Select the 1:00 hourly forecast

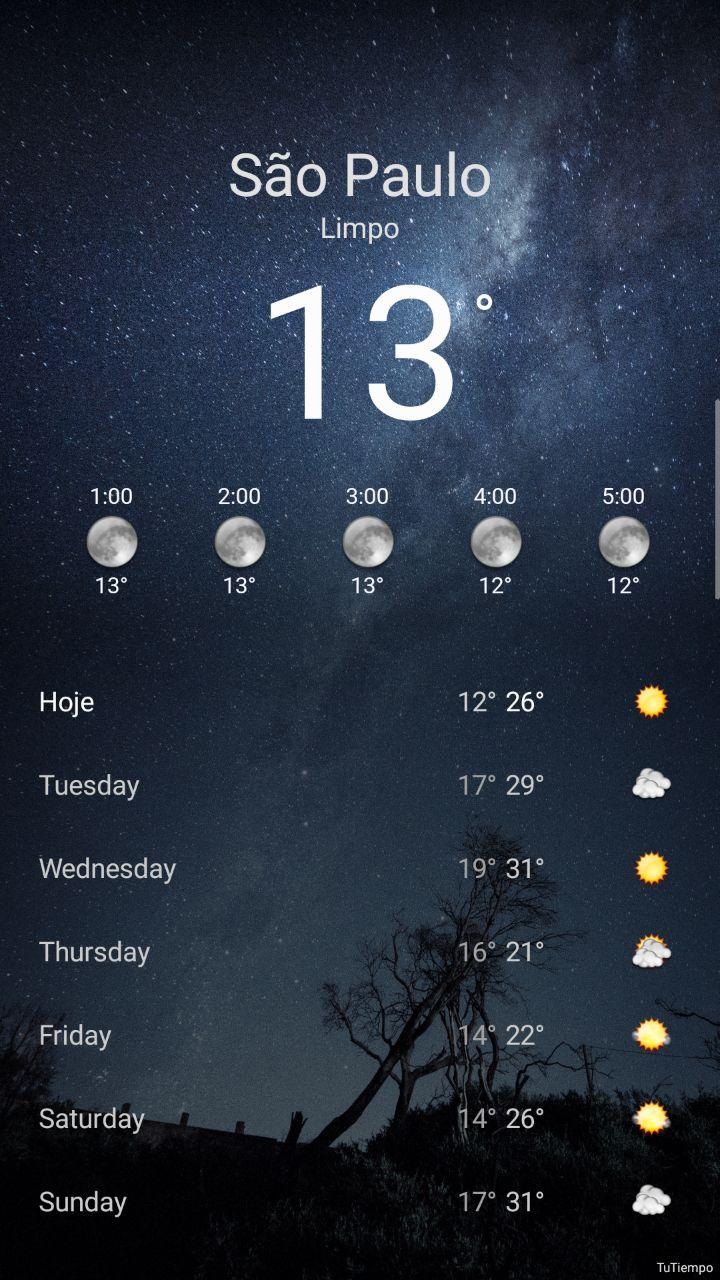[111, 541]
